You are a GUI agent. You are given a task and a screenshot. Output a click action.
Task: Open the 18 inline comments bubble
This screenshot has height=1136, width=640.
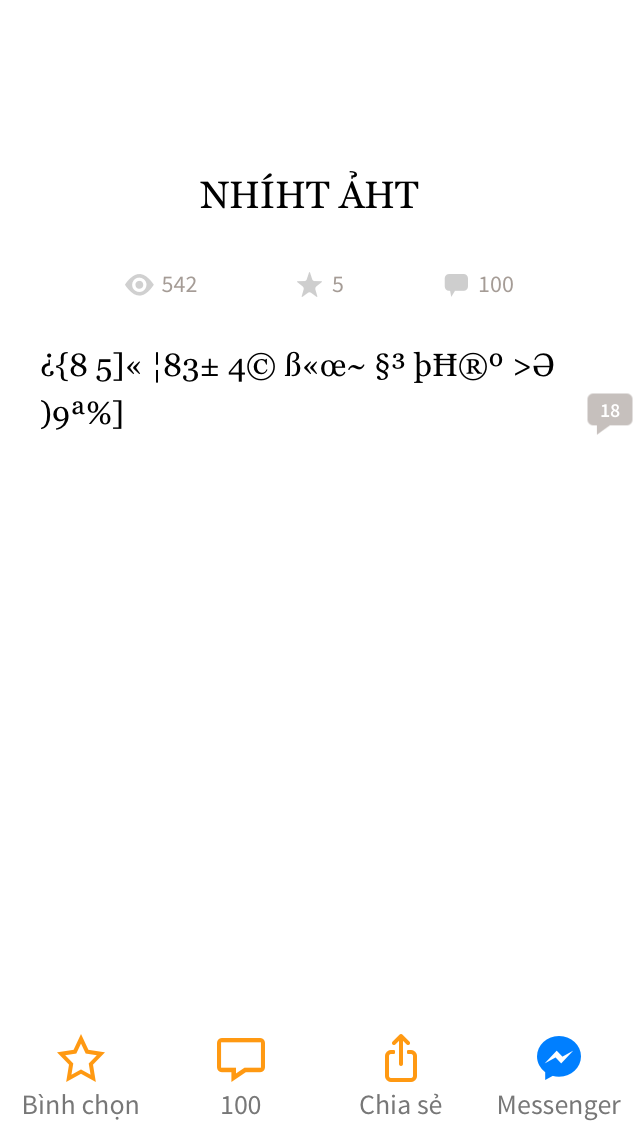tap(610, 412)
